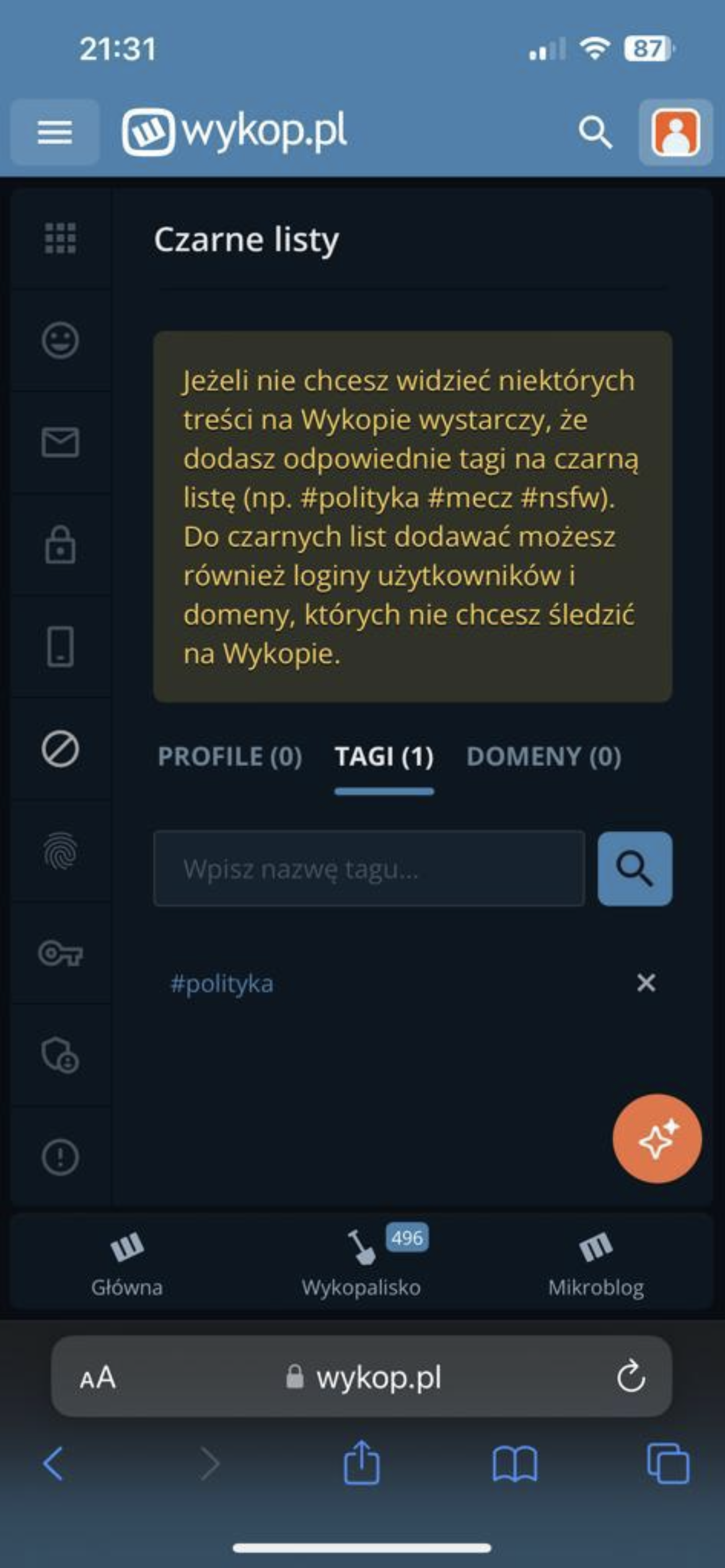Go back with Safari back arrow

click(x=53, y=1464)
